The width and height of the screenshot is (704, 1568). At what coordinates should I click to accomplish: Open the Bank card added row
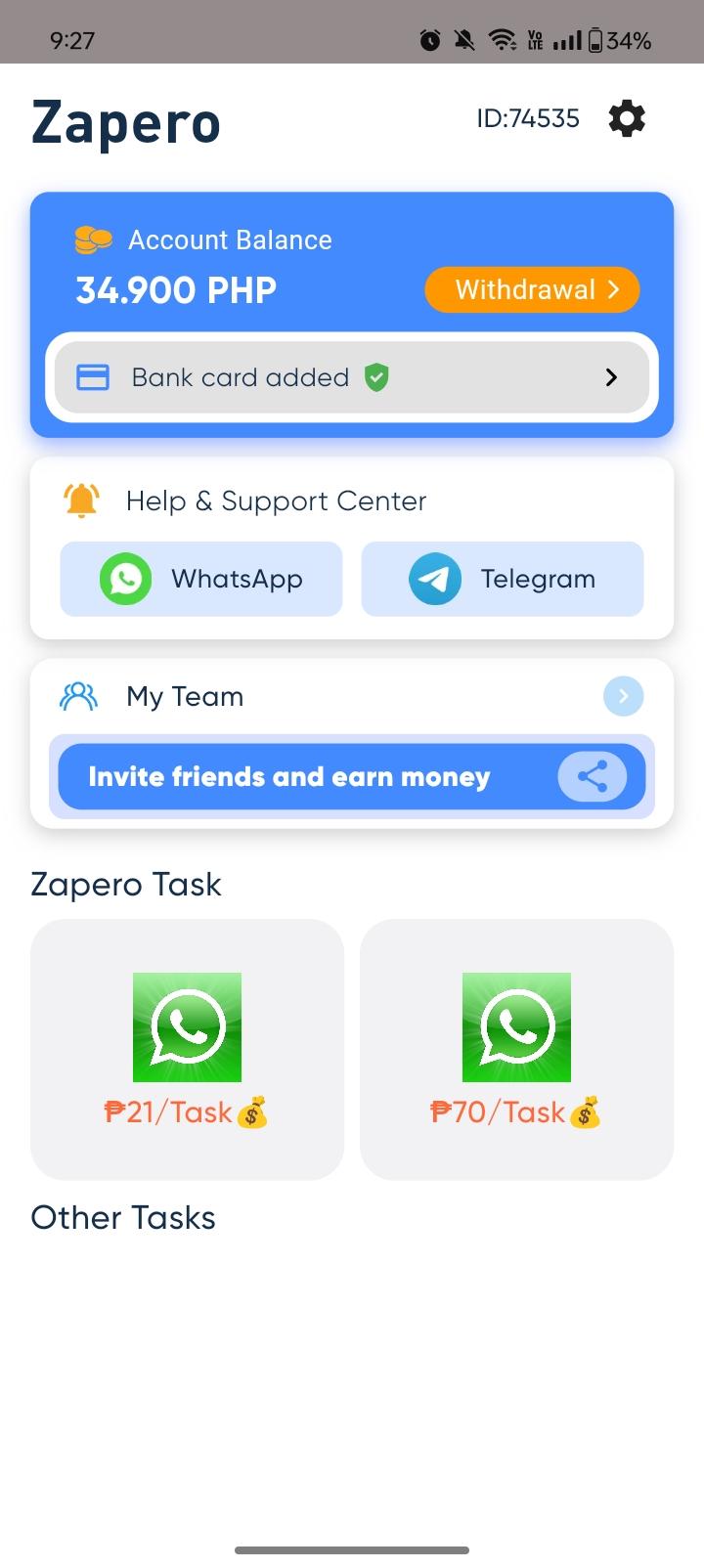(352, 377)
